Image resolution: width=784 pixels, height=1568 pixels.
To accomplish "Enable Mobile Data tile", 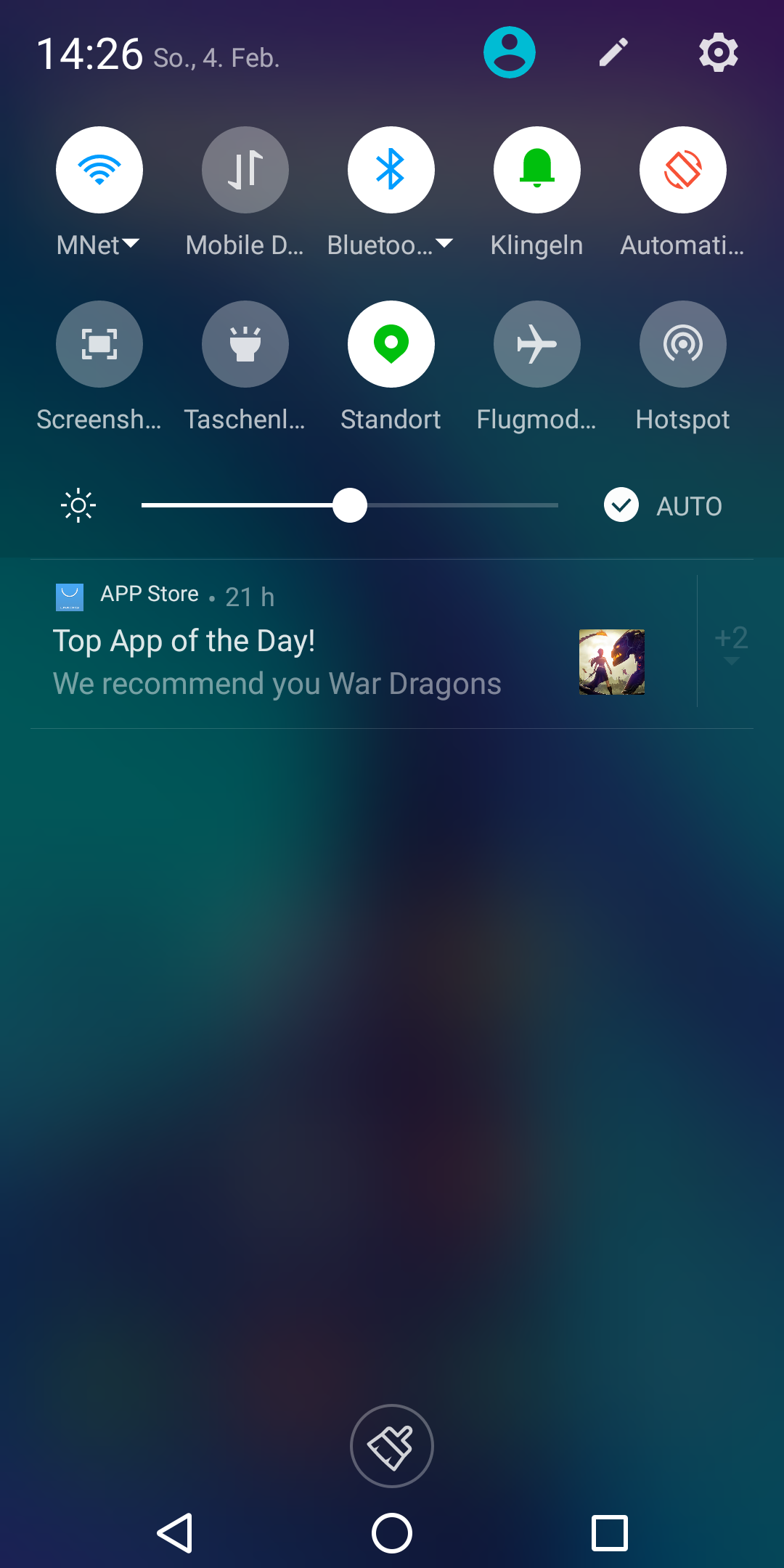I will click(245, 170).
